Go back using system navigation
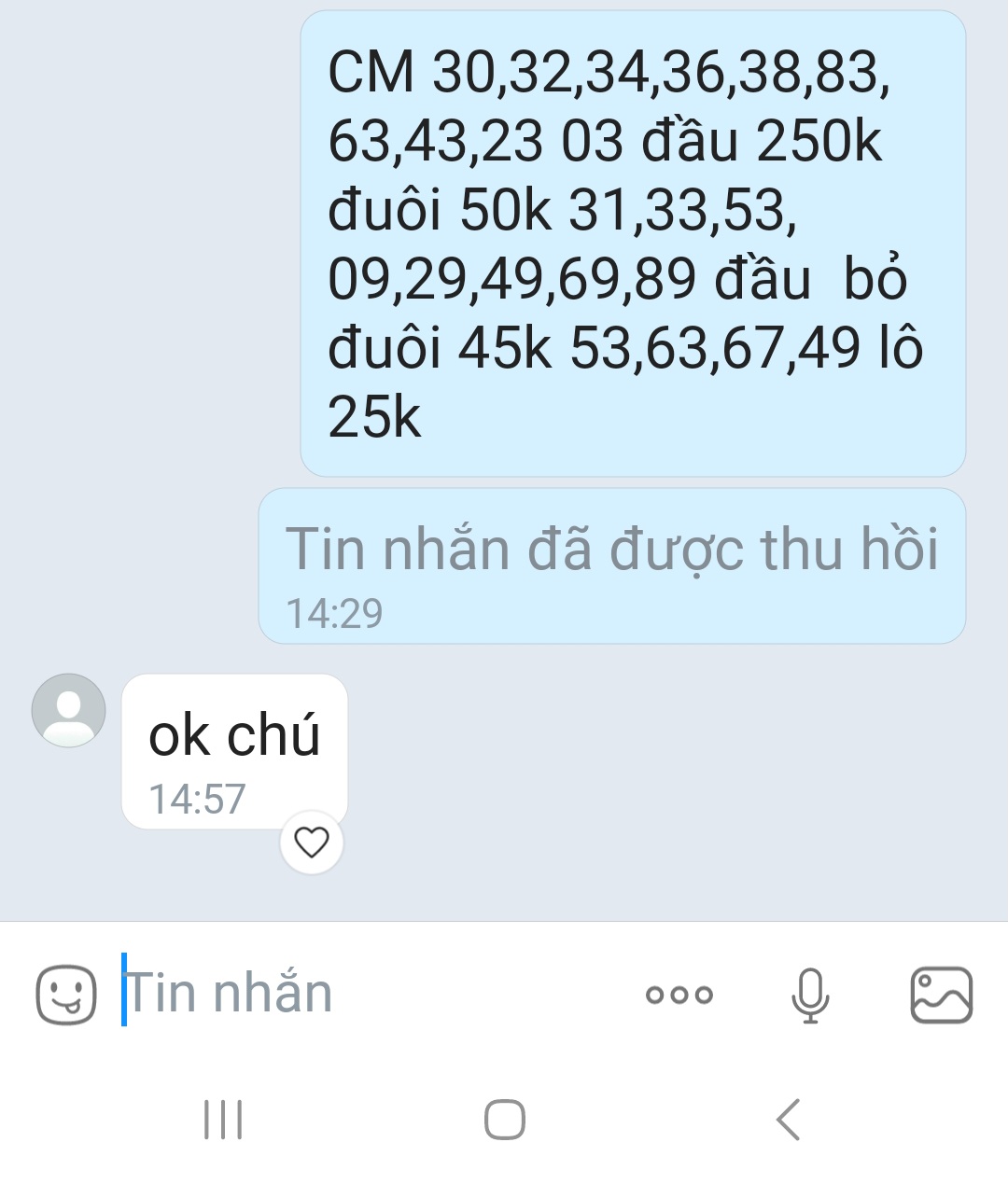This screenshot has height=1184, width=1008. pos(789,1119)
